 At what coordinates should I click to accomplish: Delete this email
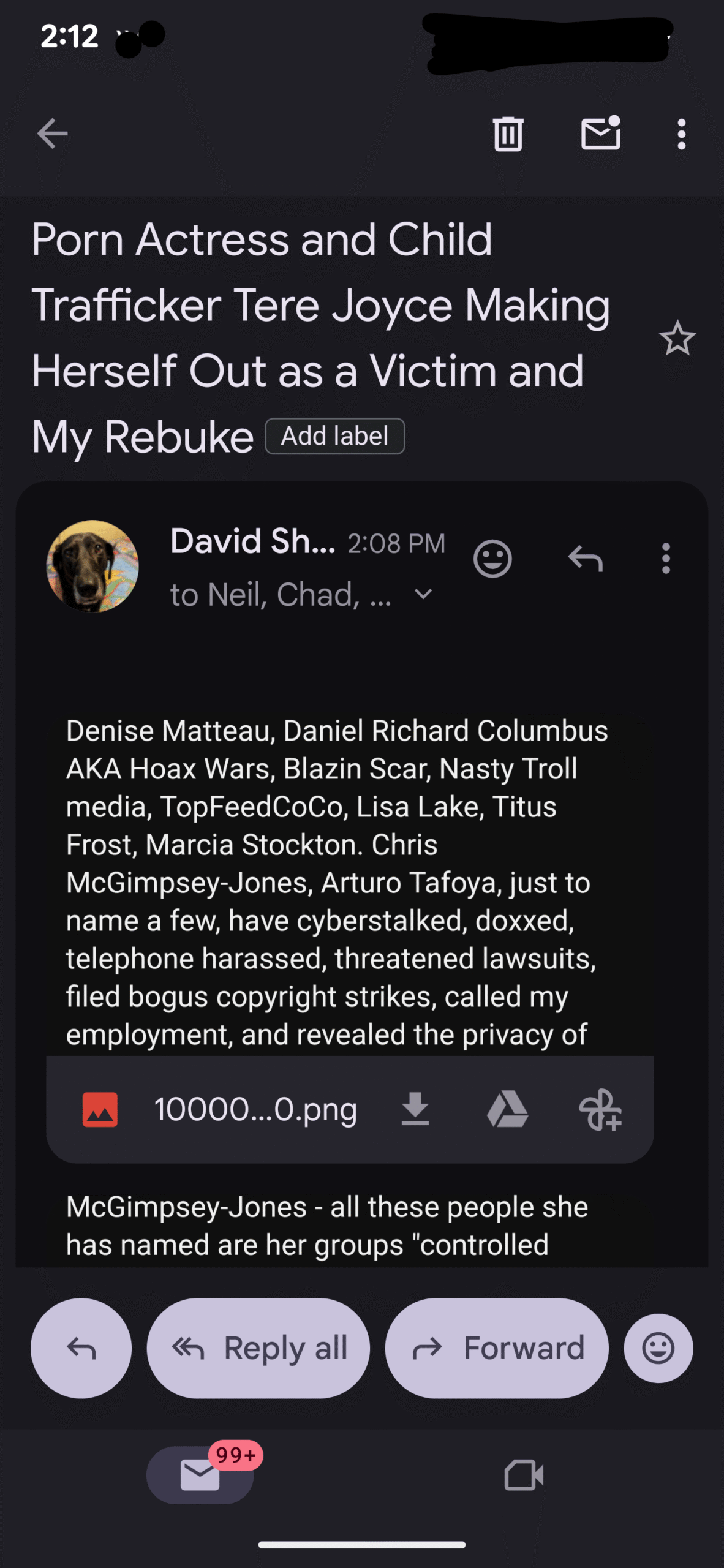(508, 134)
